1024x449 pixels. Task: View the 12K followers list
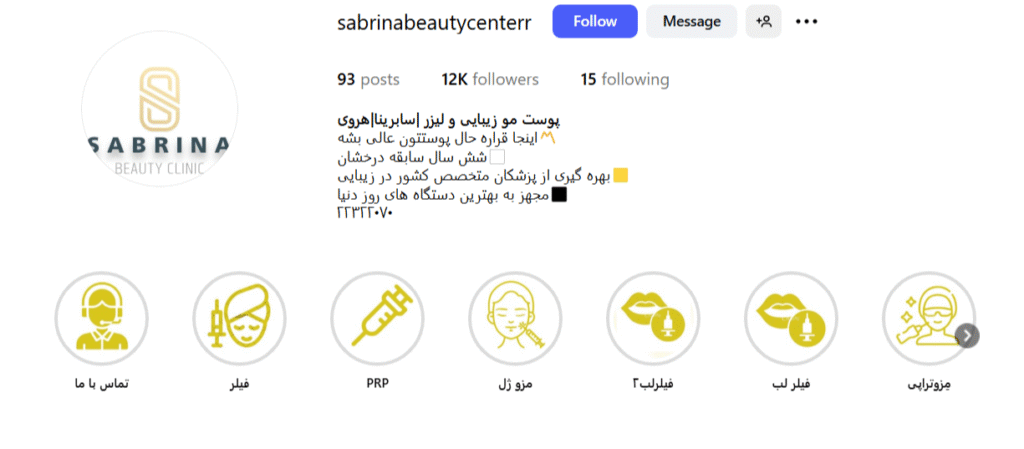(x=489, y=80)
